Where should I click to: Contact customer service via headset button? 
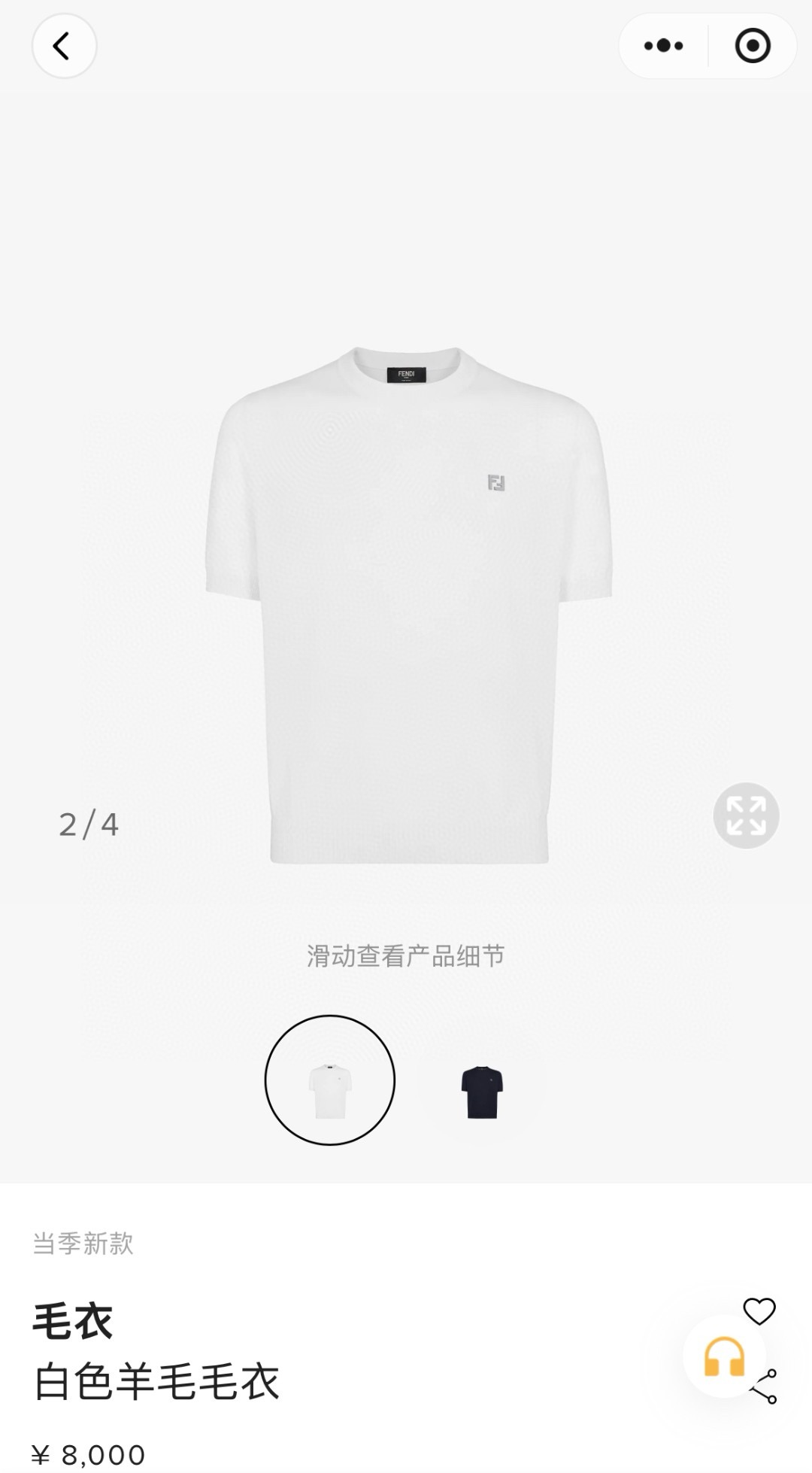click(723, 1357)
